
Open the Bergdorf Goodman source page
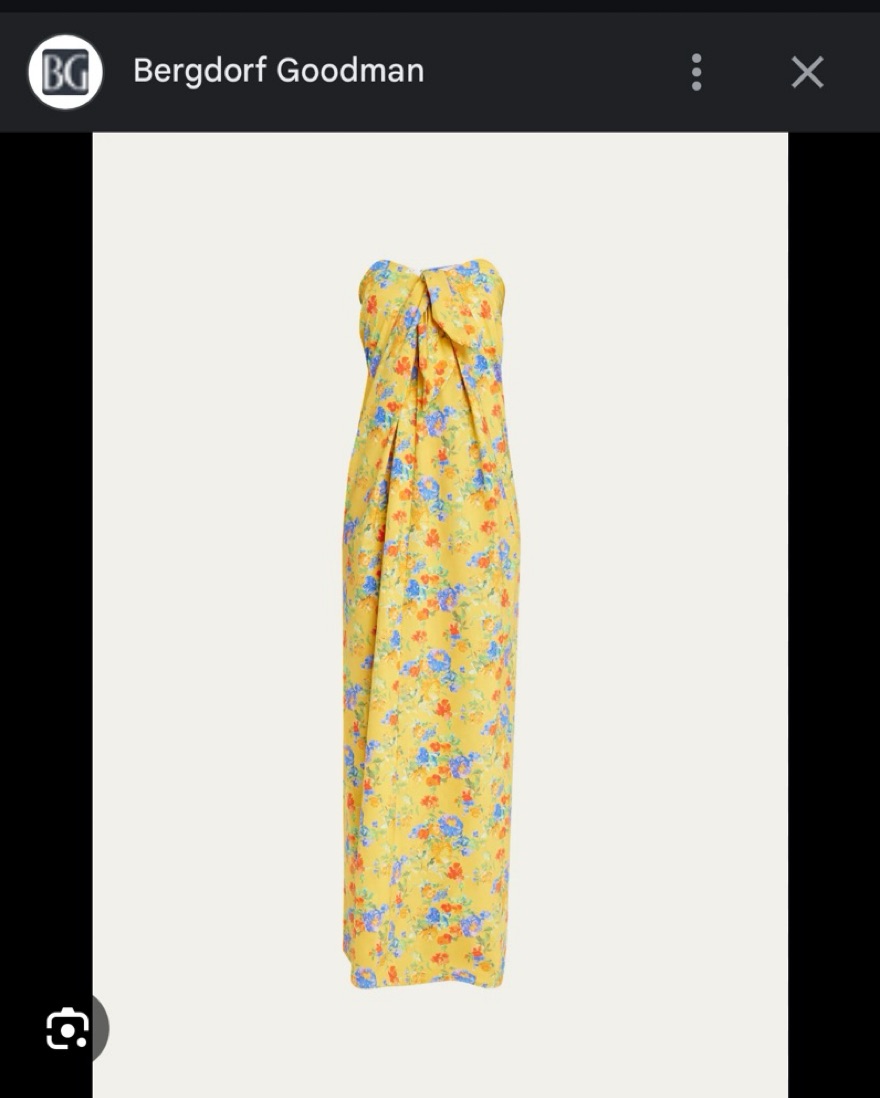click(x=278, y=71)
